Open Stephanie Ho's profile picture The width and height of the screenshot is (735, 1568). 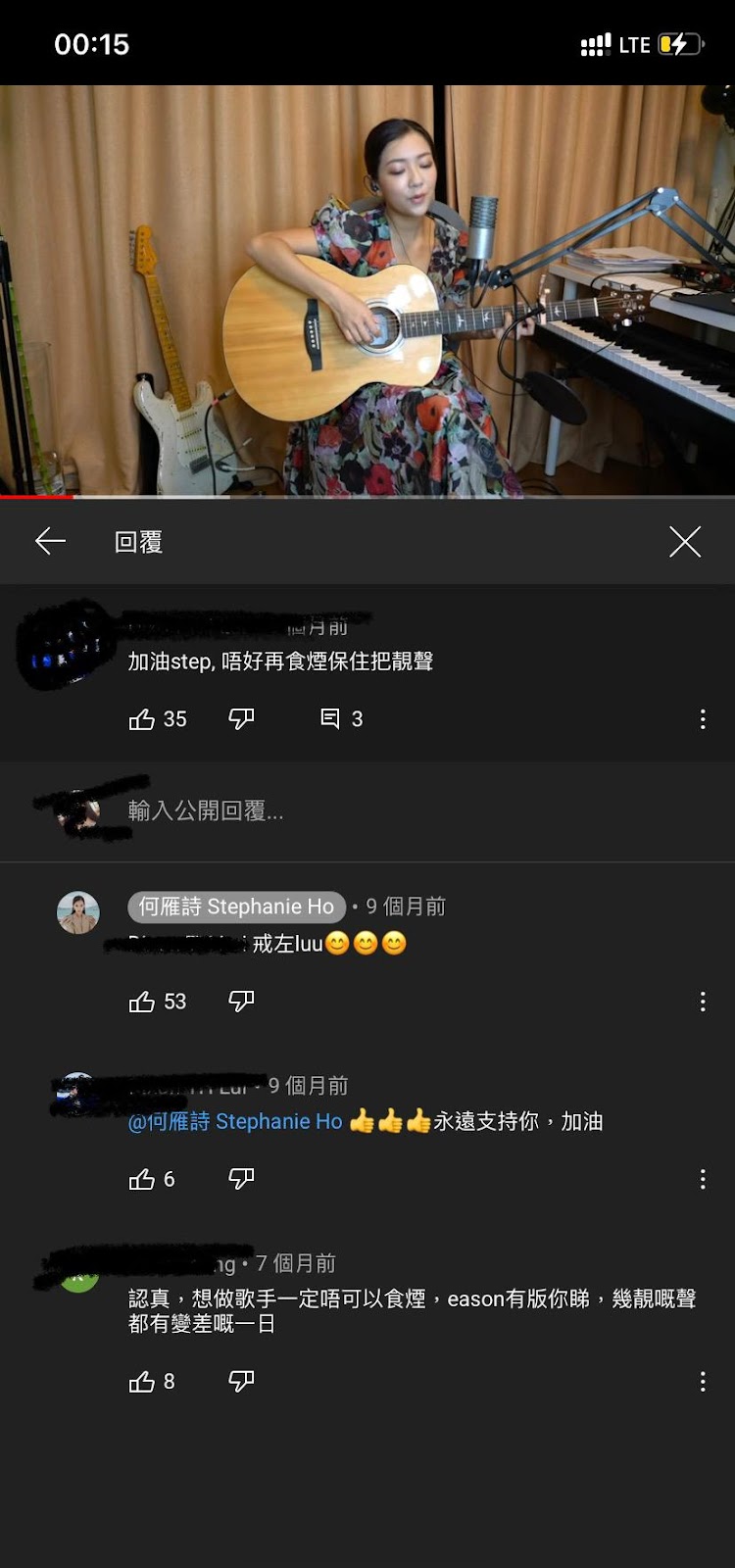coord(78,912)
